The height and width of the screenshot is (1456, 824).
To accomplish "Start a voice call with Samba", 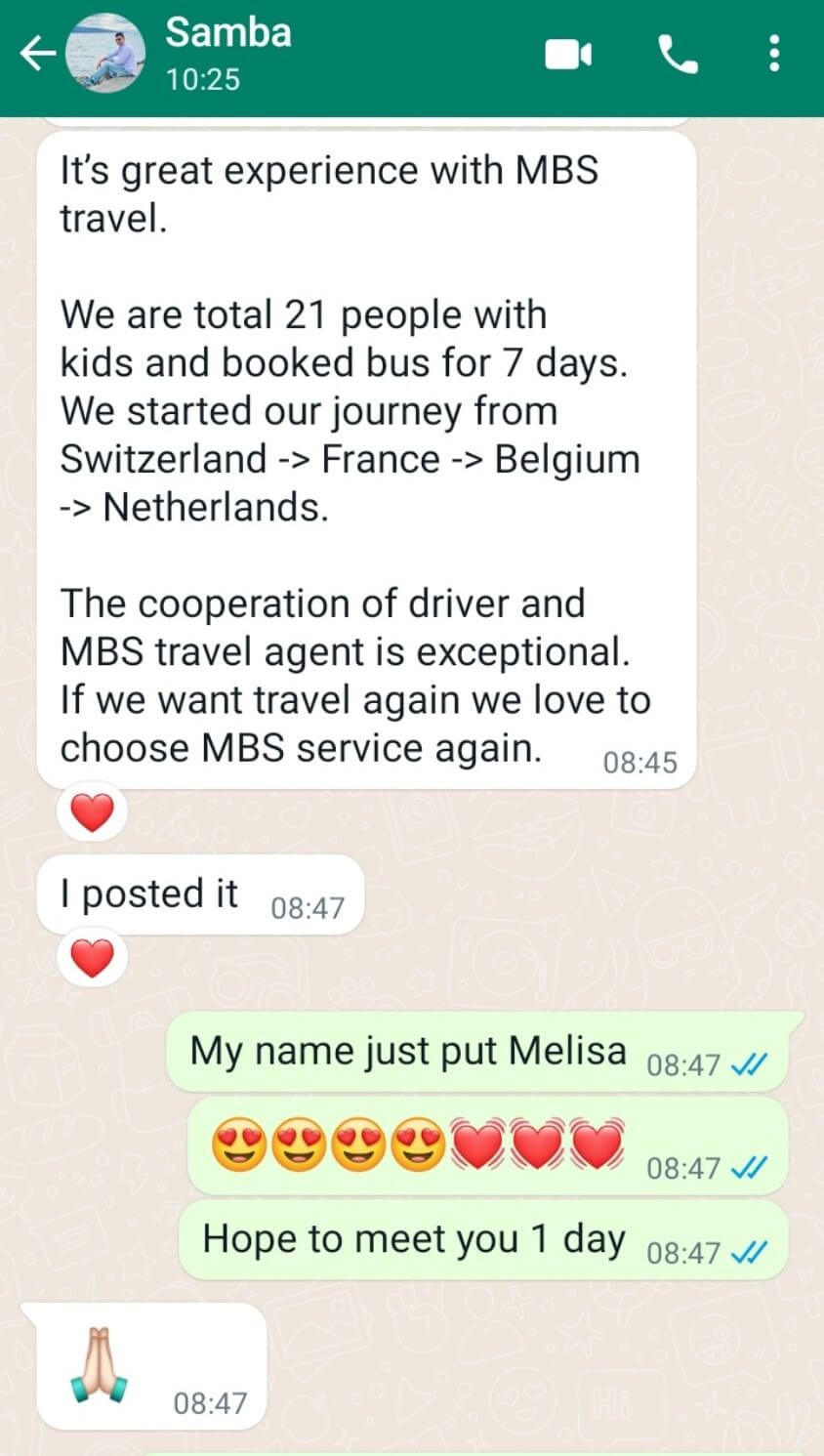I will pyautogui.click(x=679, y=55).
